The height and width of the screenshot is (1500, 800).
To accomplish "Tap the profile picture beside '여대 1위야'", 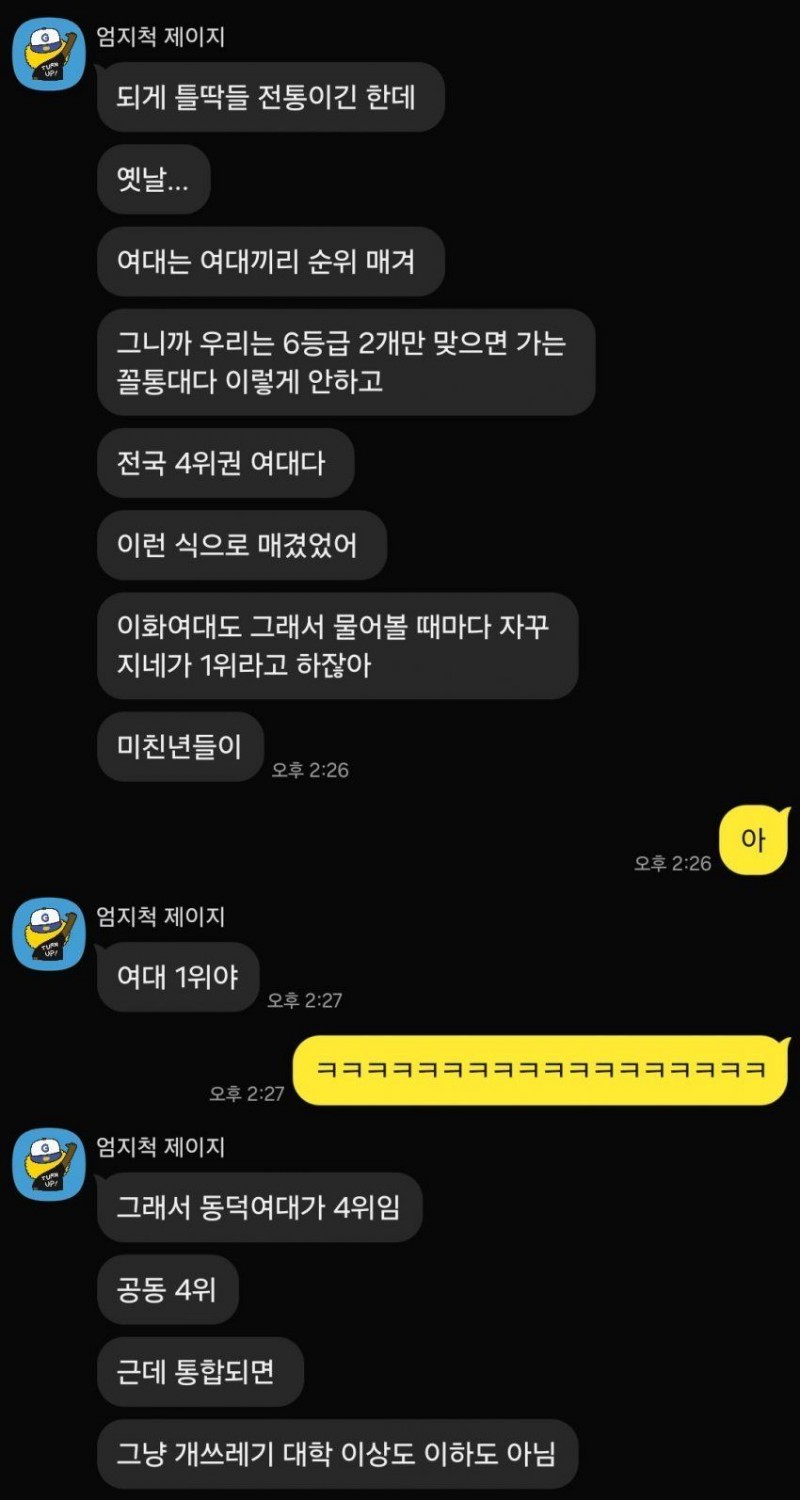I will pyautogui.click(x=48, y=933).
